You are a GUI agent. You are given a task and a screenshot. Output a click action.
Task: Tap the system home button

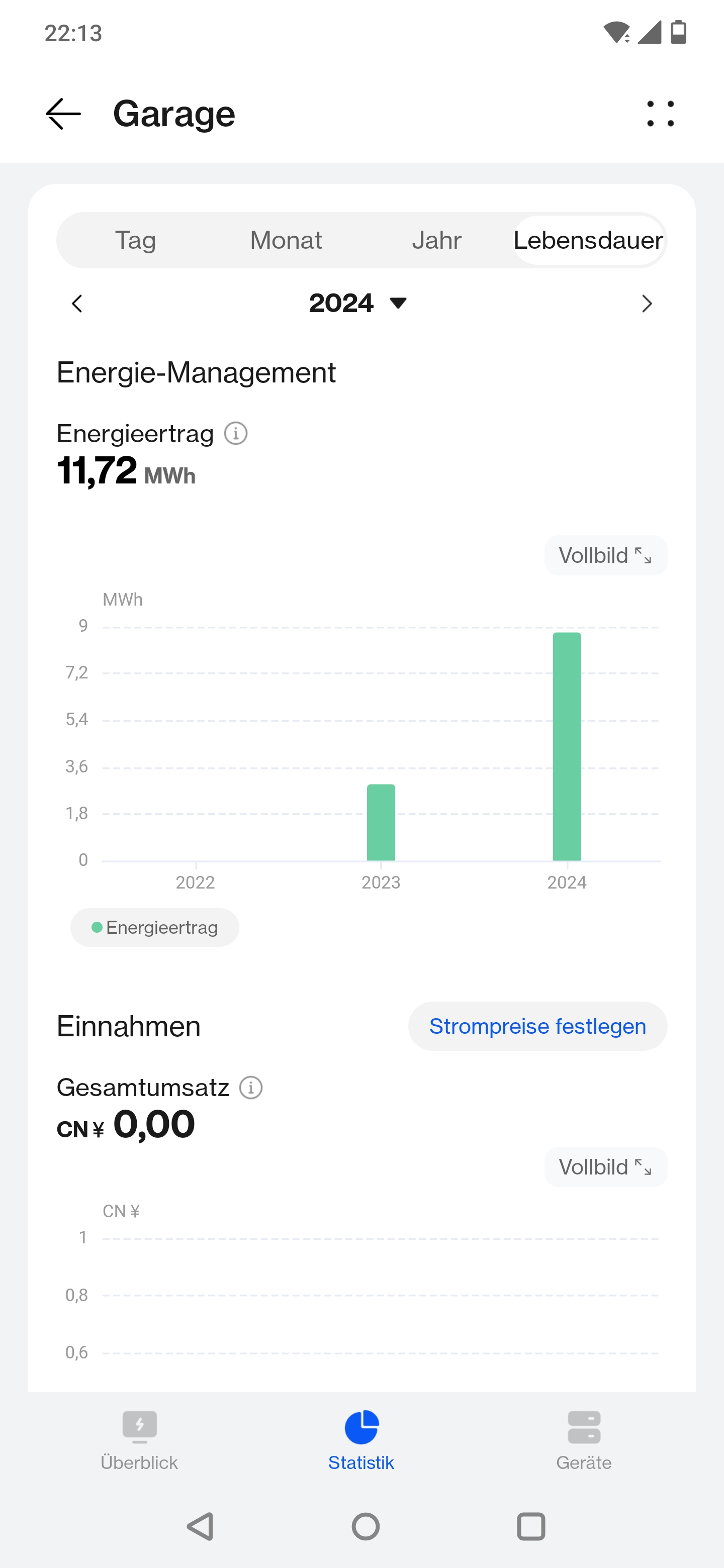click(x=366, y=1527)
